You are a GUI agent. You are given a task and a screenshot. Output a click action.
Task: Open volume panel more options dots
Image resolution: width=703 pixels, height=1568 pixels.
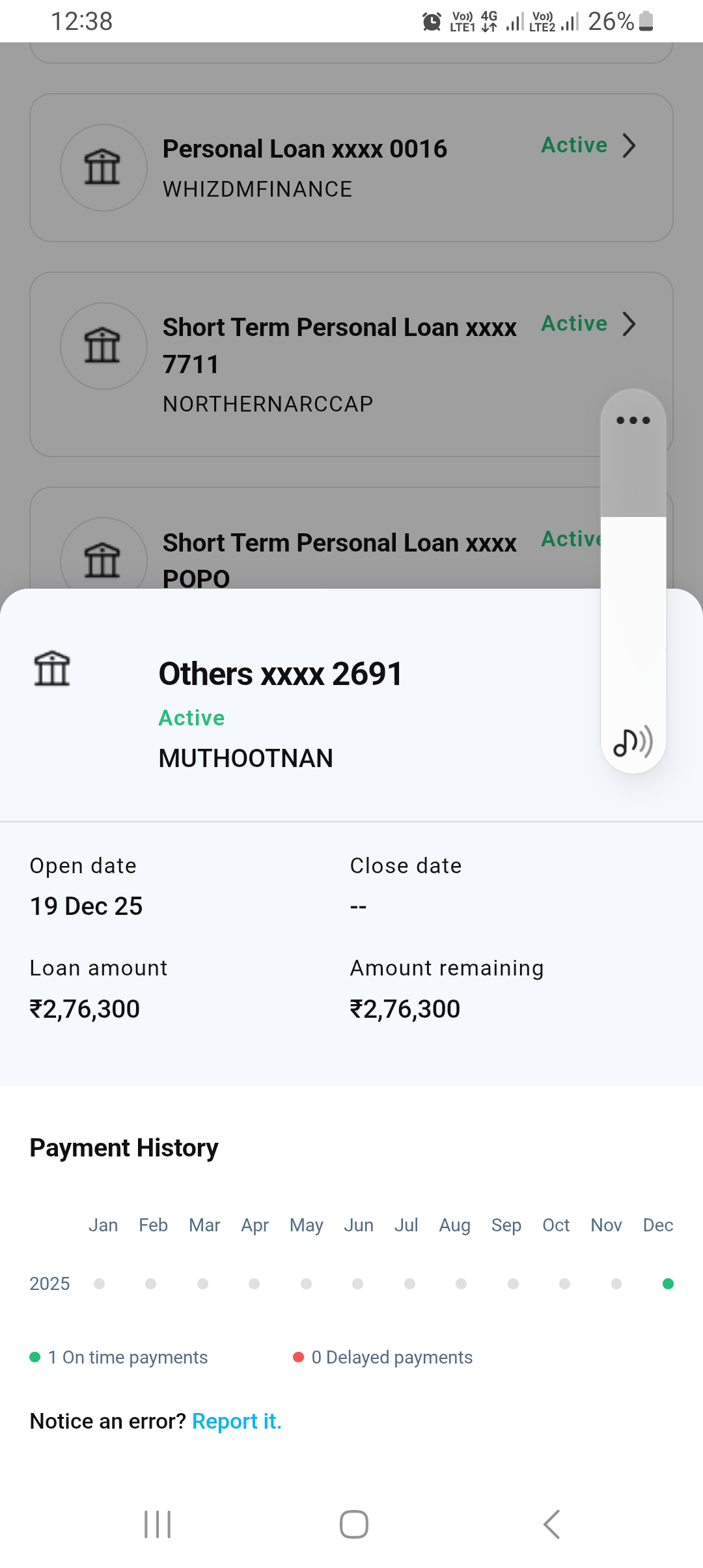633,421
